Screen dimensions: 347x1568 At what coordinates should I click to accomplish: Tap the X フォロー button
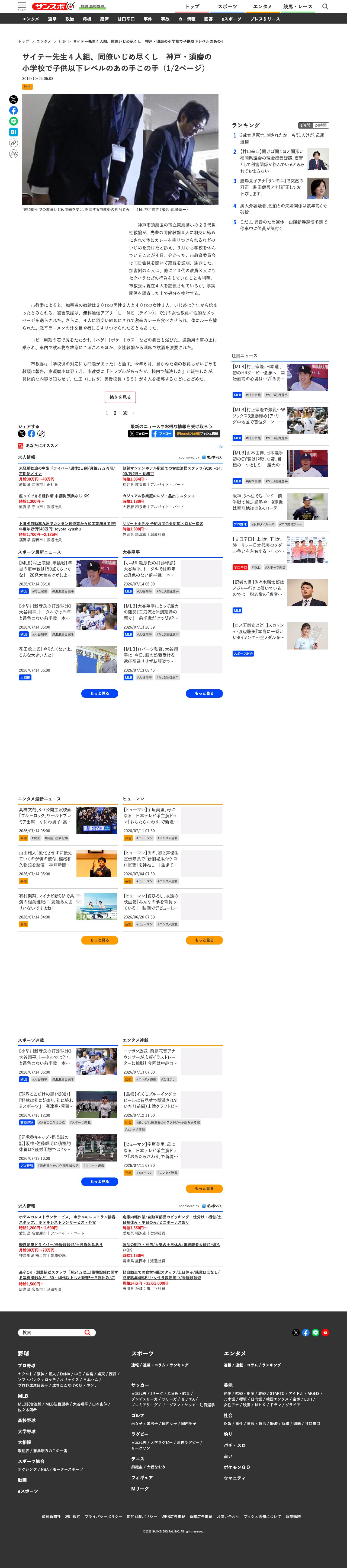click(x=139, y=433)
